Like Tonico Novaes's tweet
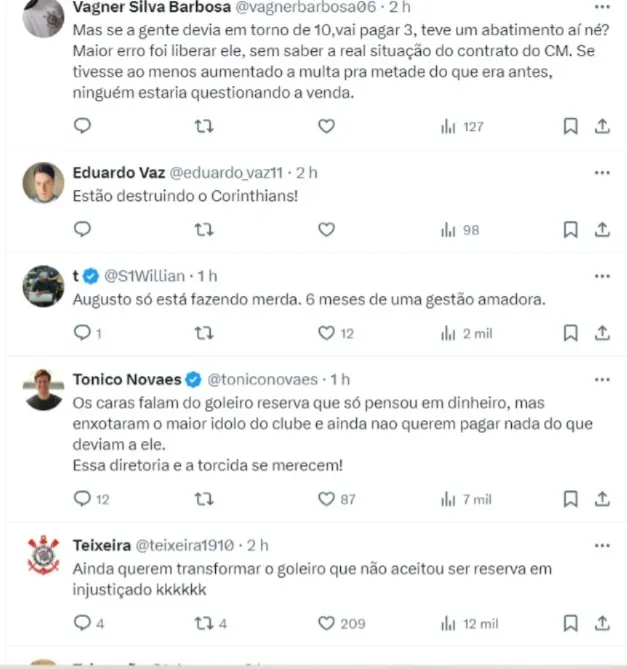This screenshot has height=669, width=627. [326, 498]
